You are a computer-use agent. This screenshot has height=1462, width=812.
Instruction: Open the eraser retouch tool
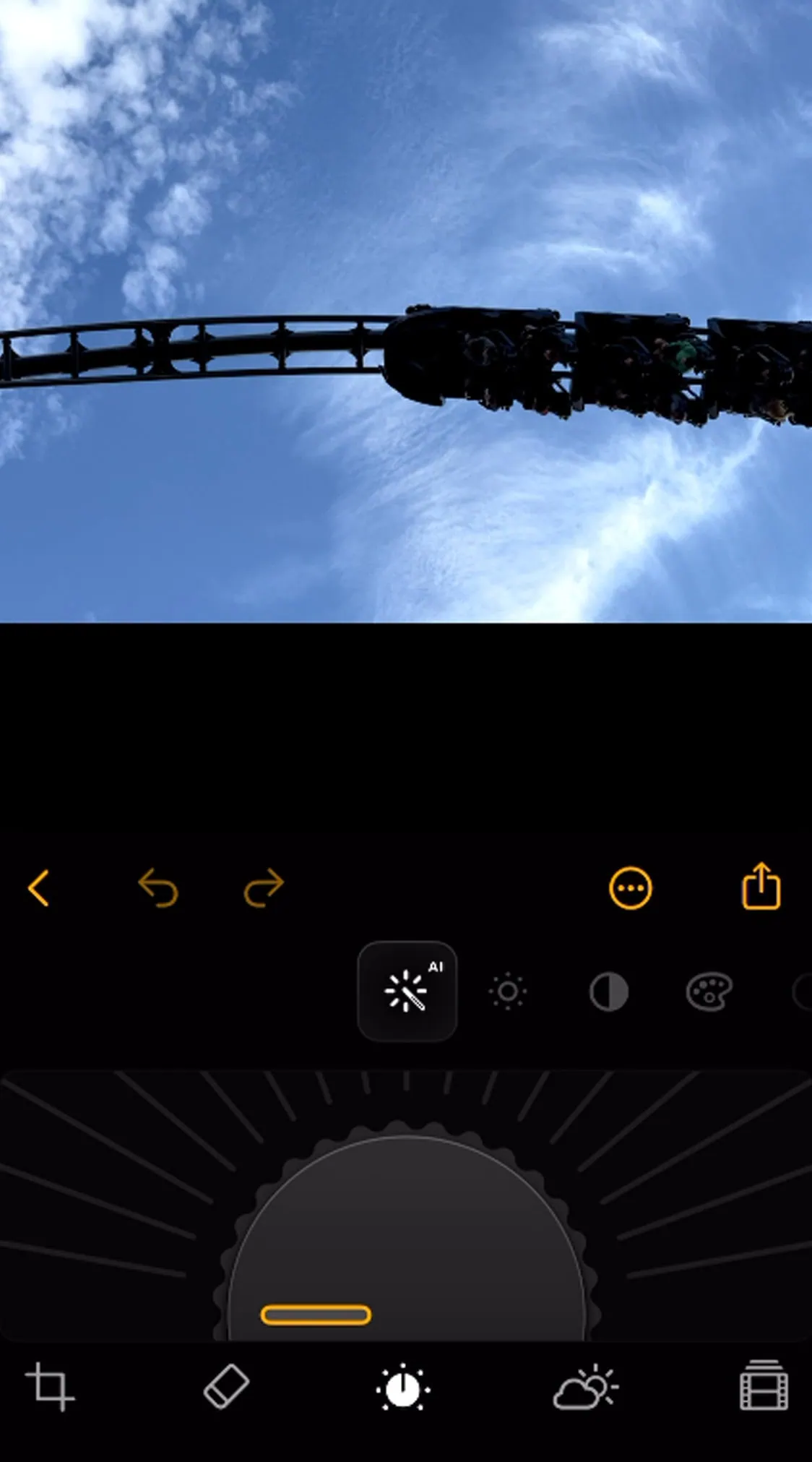click(x=227, y=1386)
